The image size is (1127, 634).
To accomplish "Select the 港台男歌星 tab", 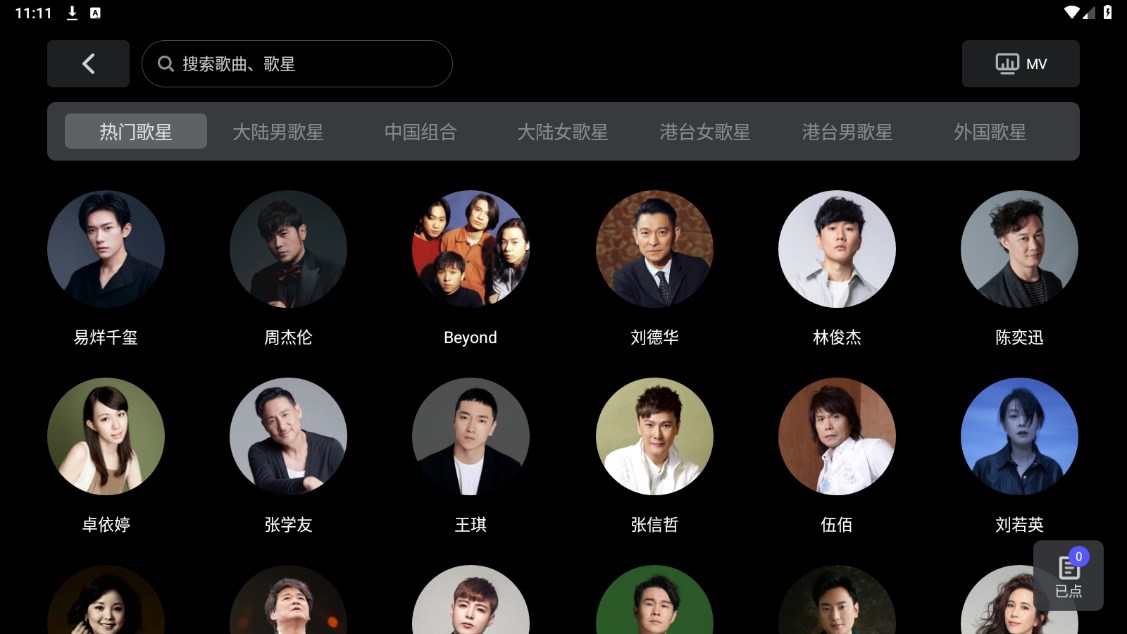I will [847, 132].
